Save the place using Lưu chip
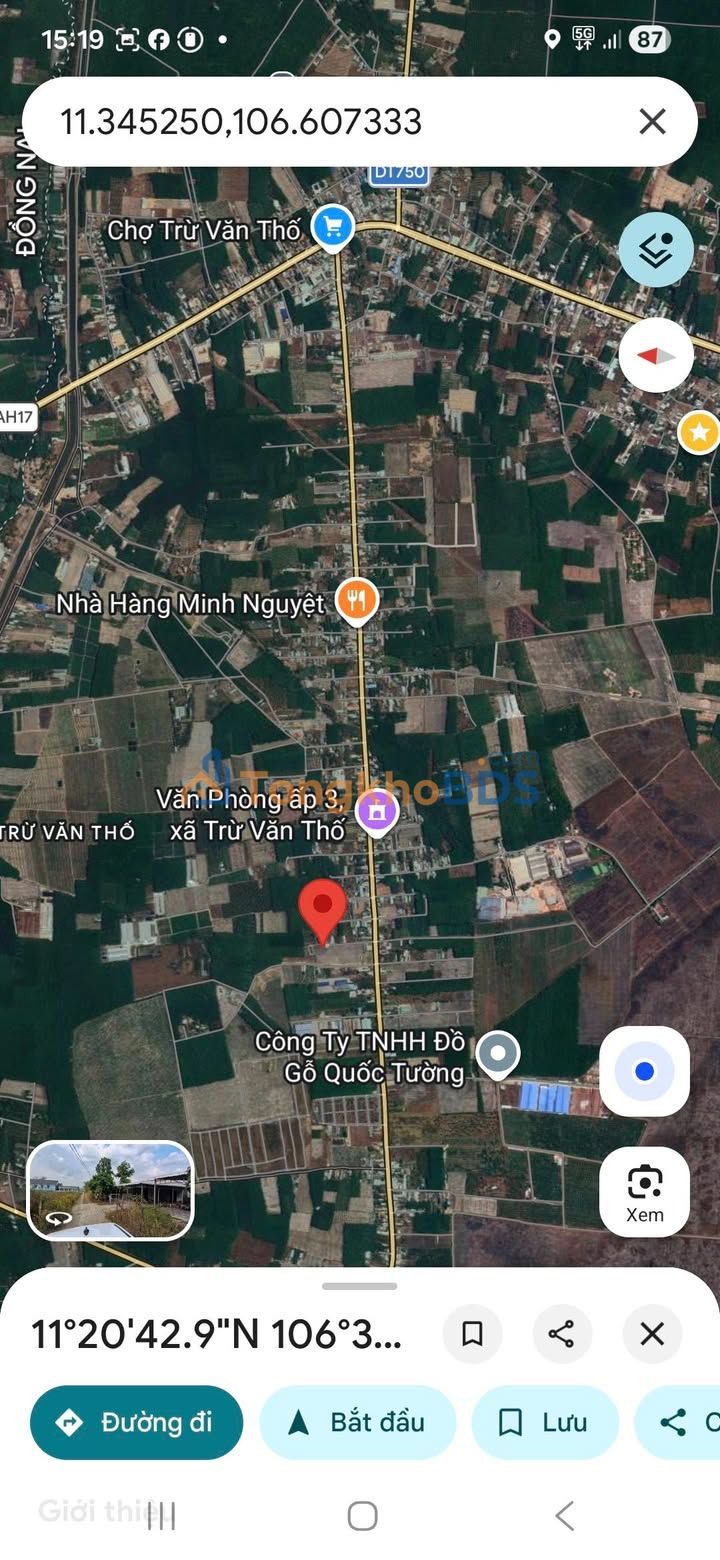720x1560 pixels. [545, 1422]
